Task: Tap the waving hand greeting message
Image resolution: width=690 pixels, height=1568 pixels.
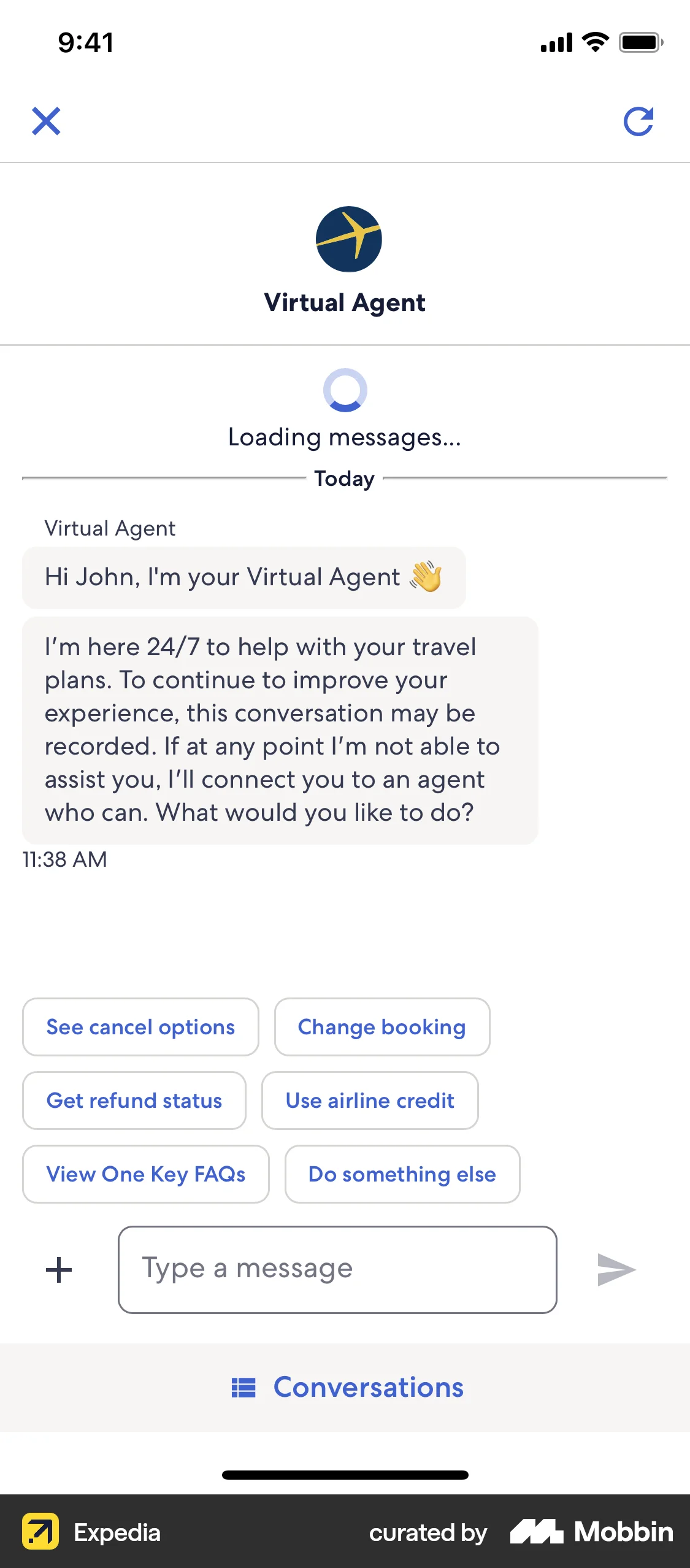Action: tap(243, 577)
